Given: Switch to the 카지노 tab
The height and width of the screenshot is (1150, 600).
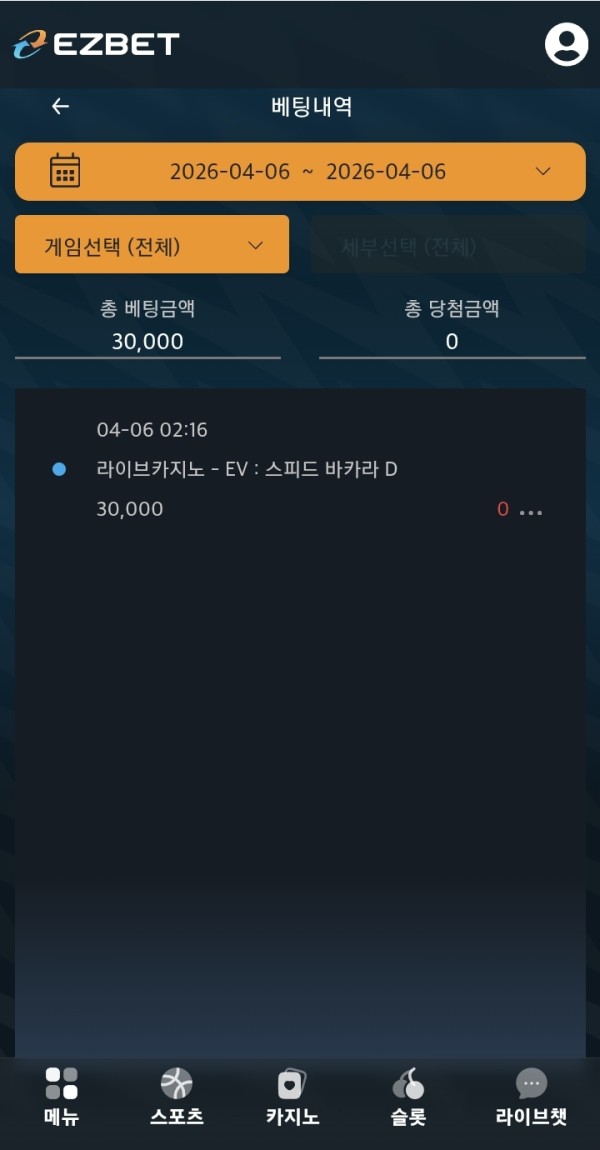Looking at the screenshot, I should [x=292, y=1097].
